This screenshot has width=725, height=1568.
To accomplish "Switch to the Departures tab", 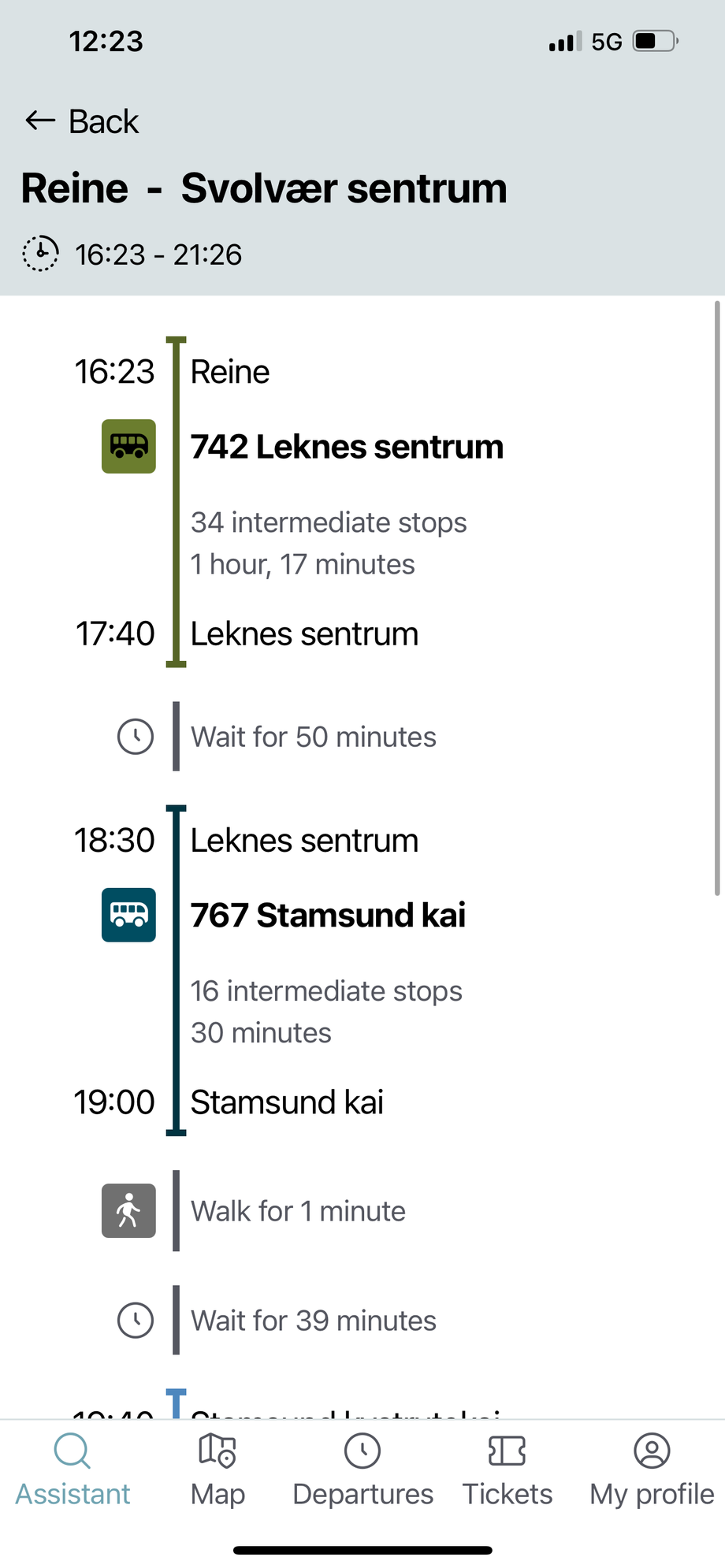I will coord(362,1470).
